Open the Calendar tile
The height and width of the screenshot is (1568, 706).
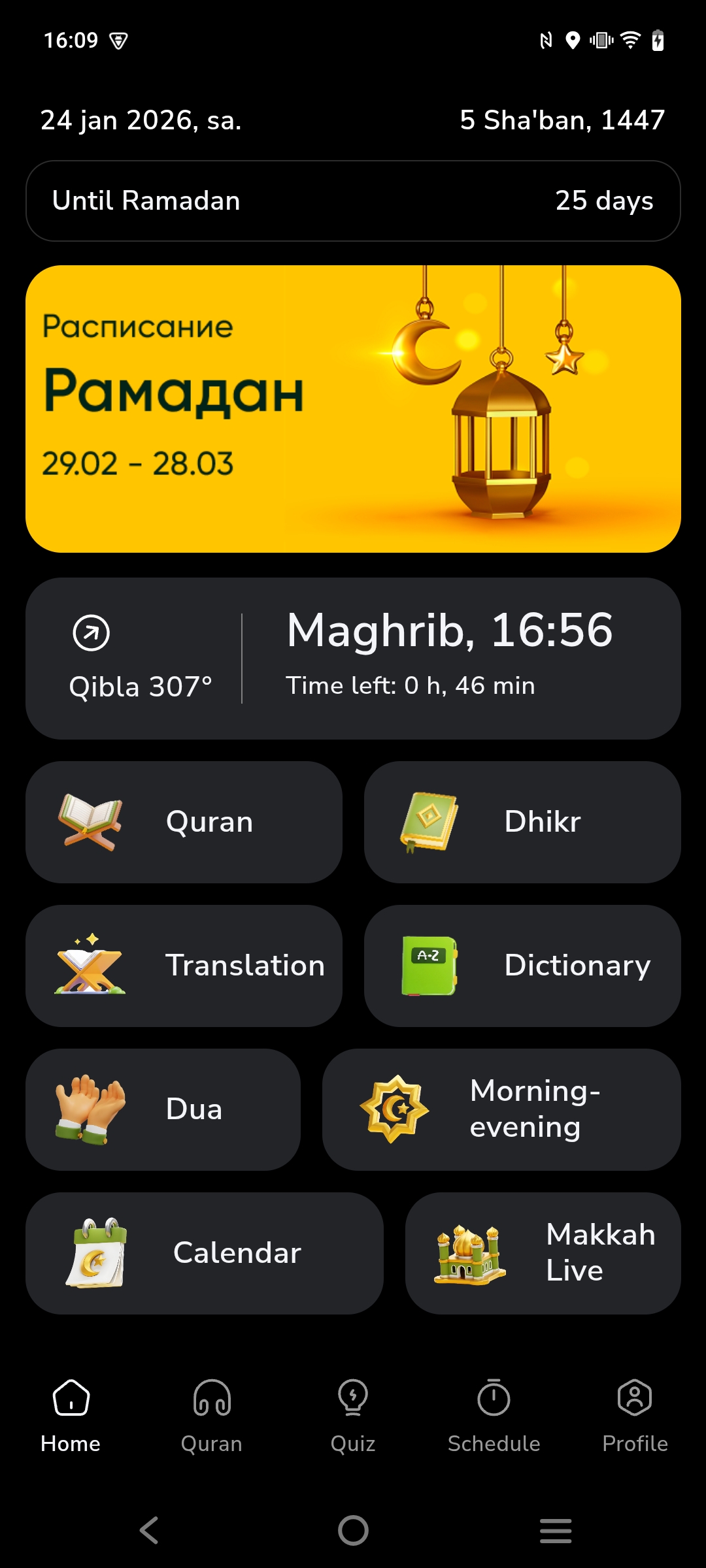point(204,1253)
